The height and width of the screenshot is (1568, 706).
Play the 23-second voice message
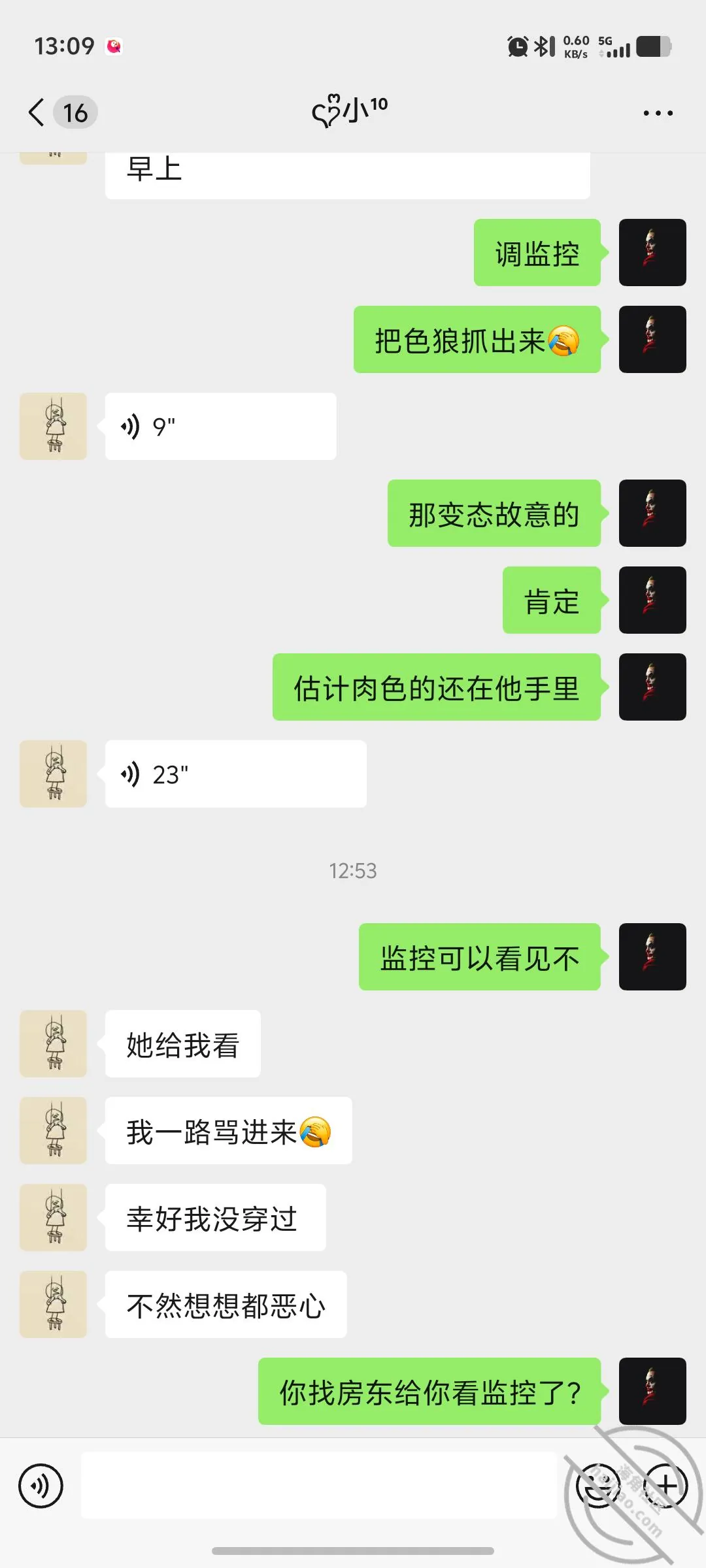pos(235,774)
